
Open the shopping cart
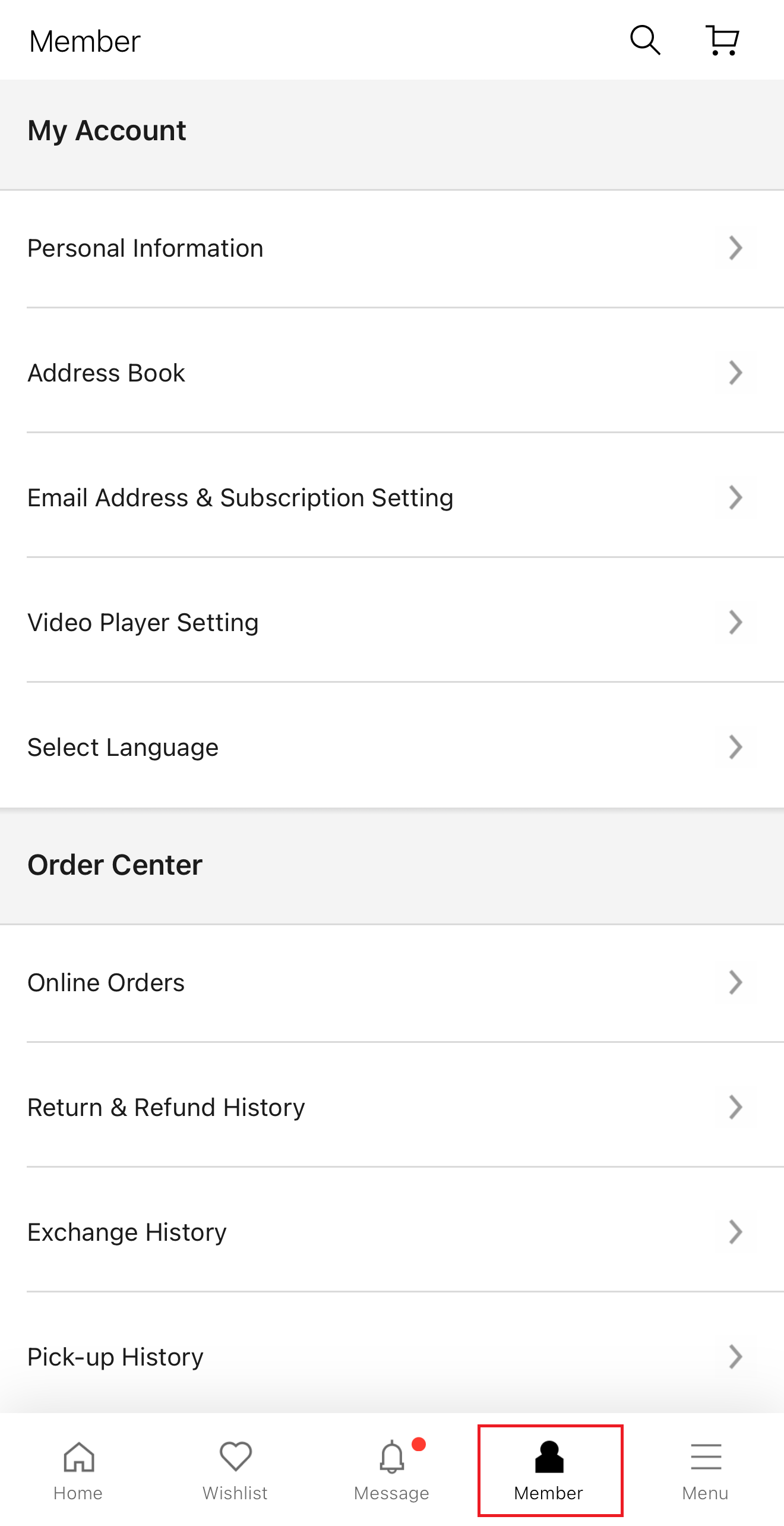coord(722,40)
